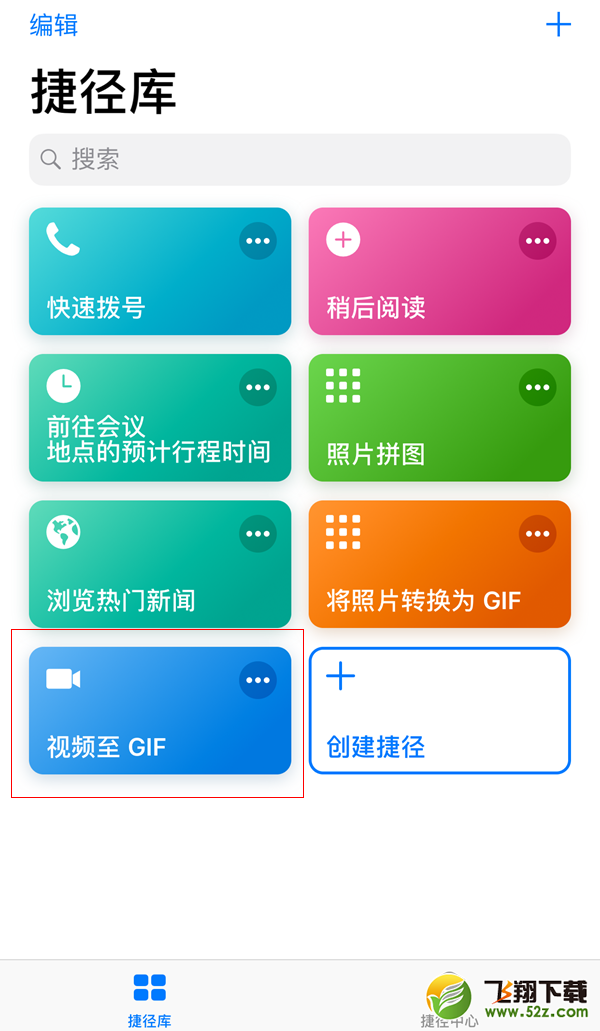Open the 搜索 search field
The height and width of the screenshot is (1031, 600).
point(300,160)
